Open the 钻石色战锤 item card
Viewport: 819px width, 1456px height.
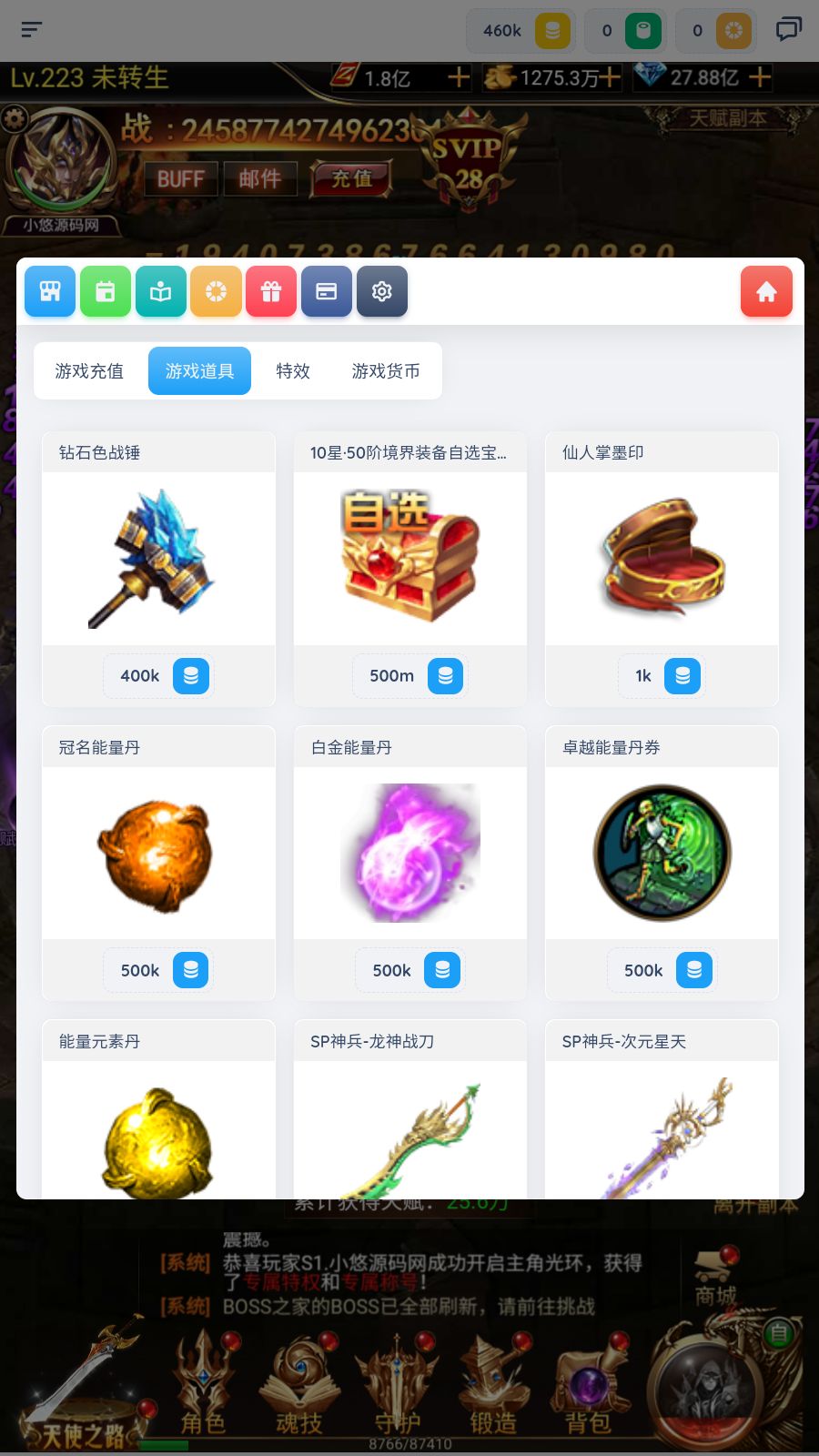(x=158, y=558)
